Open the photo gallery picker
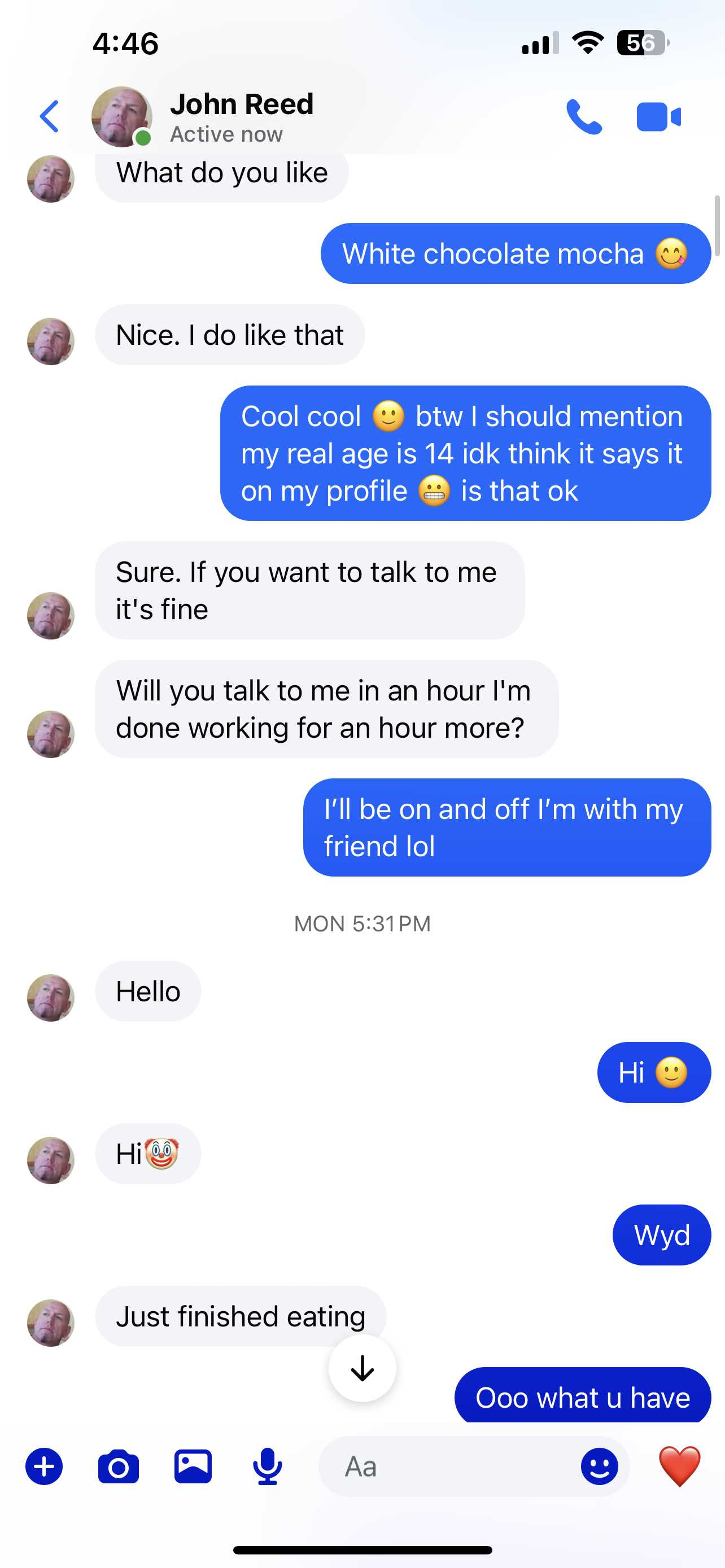 (193, 1467)
